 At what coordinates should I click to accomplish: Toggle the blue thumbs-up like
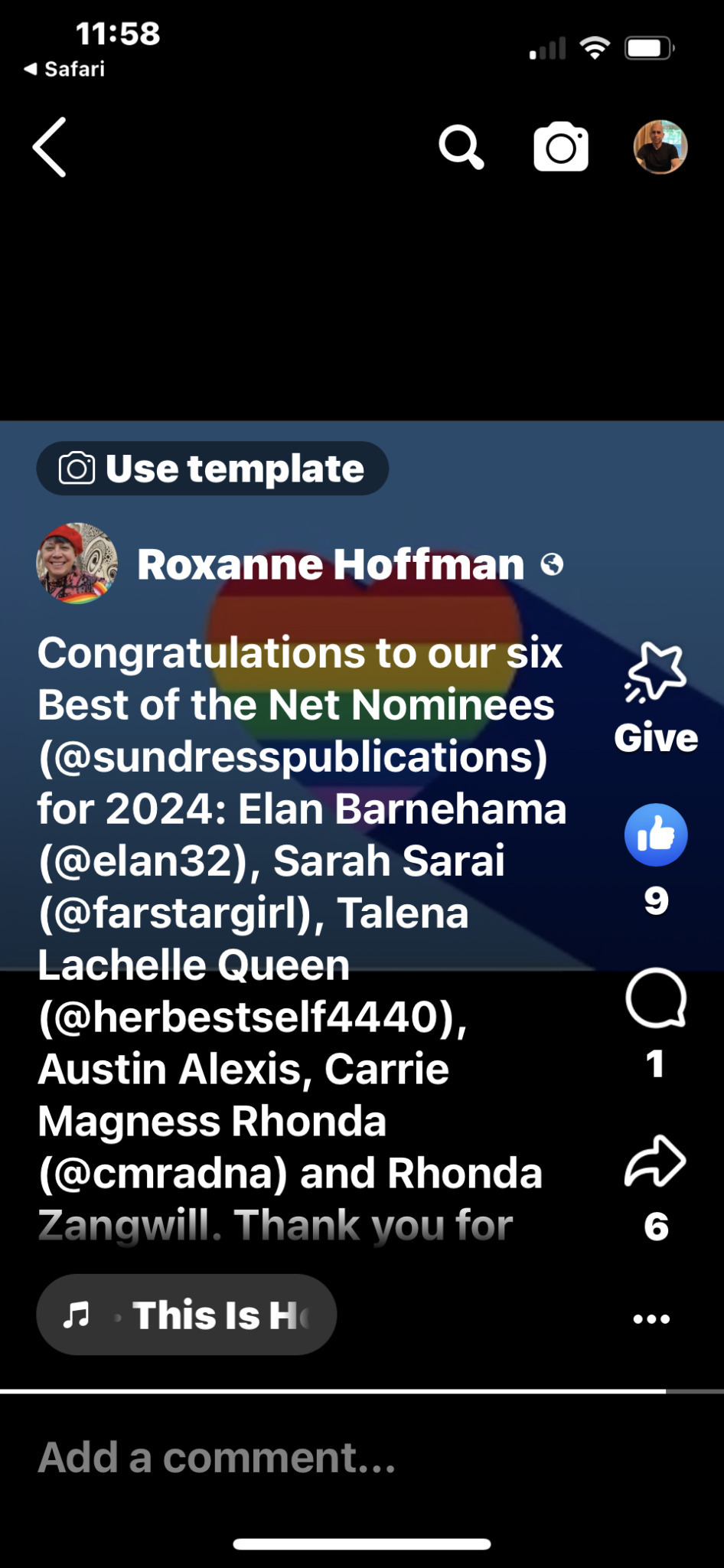pos(655,835)
